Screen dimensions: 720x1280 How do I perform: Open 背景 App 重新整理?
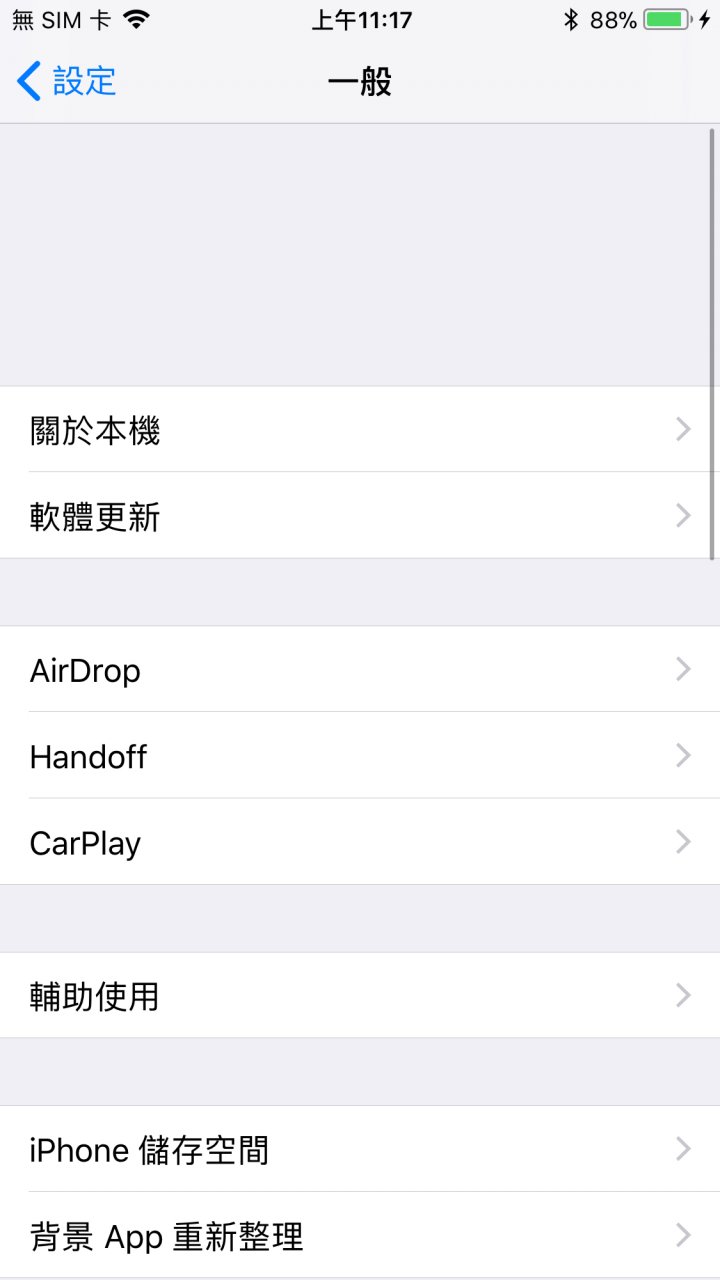point(360,1236)
